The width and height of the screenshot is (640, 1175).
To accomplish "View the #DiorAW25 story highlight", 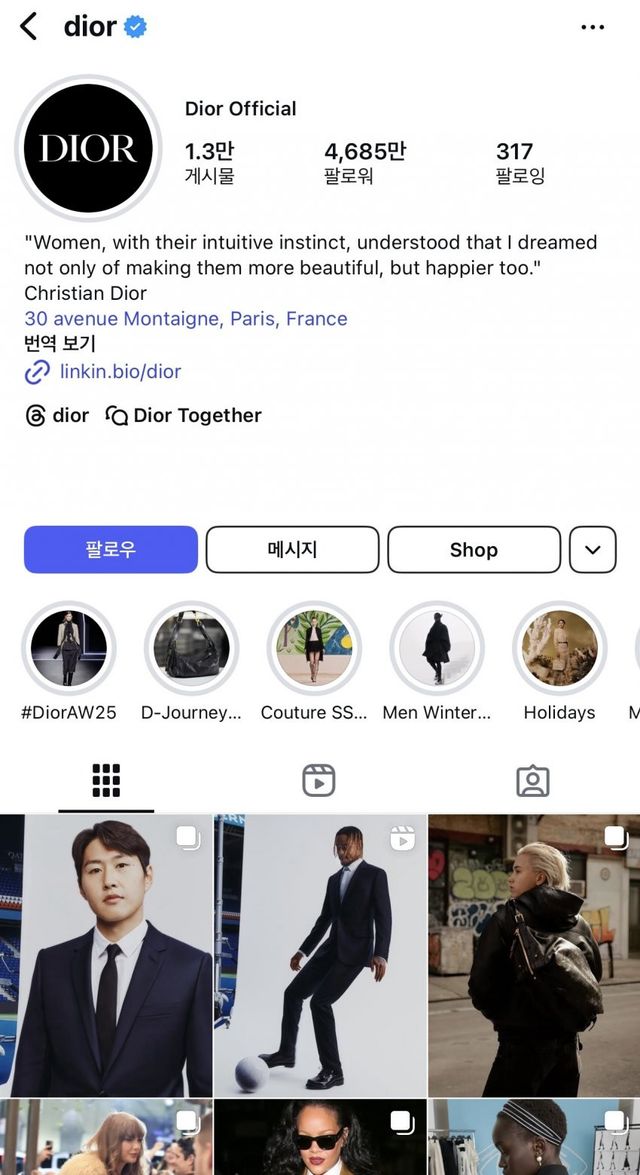I will click(x=68, y=648).
